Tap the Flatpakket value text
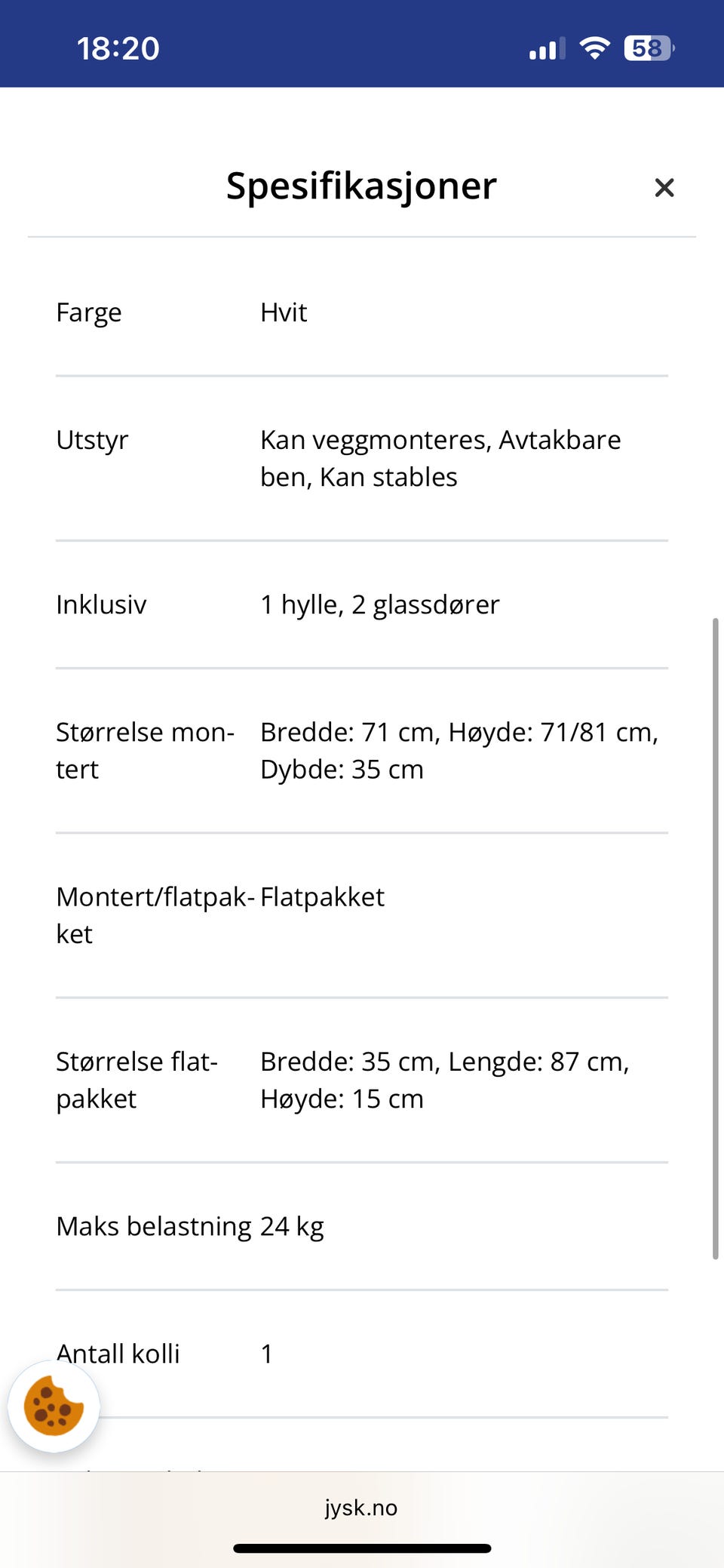This screenshot has width=724, height=1568. point(321,896)
